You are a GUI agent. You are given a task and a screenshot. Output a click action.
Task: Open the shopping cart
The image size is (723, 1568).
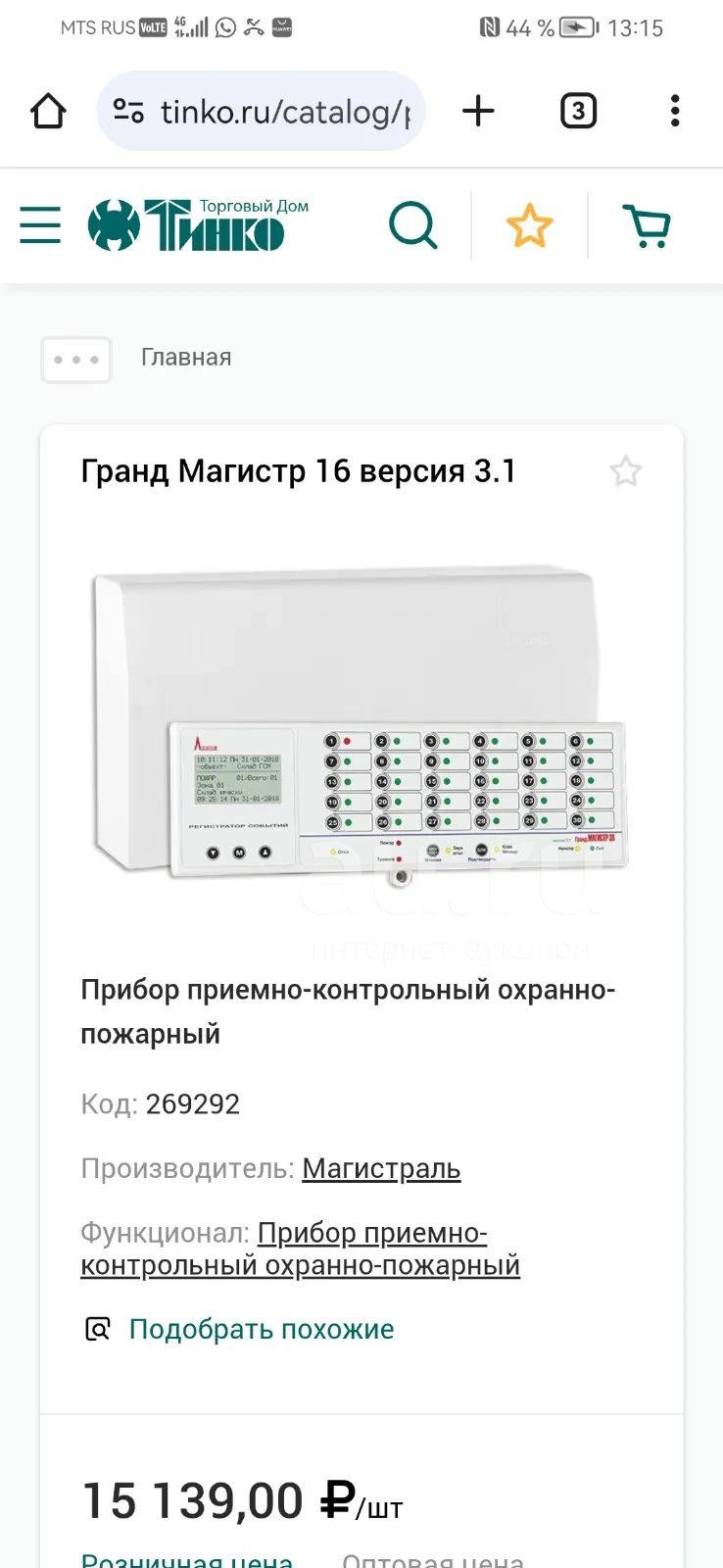(x=648, y=225)
